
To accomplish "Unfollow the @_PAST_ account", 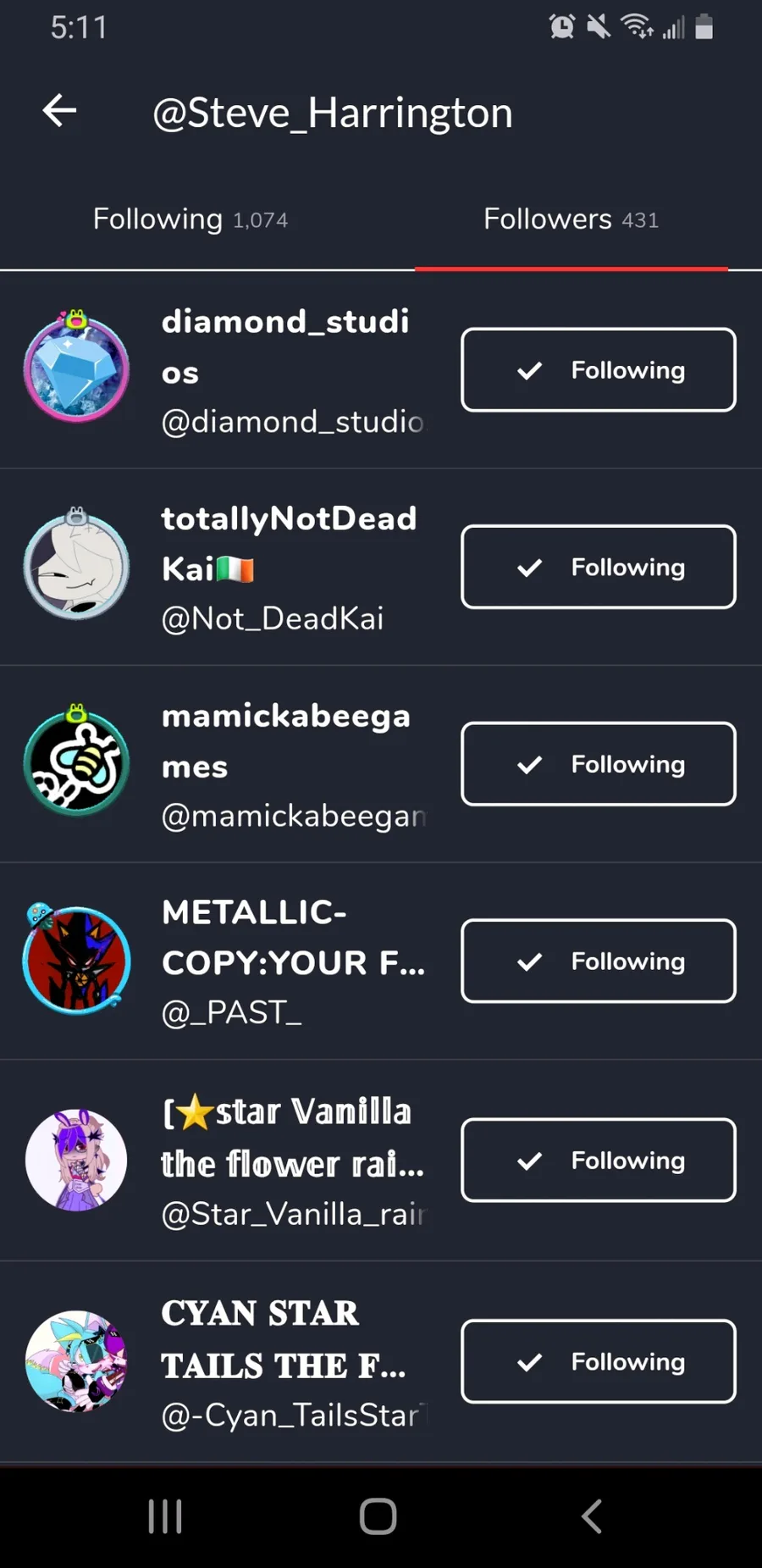I will [x=598, y=961].
